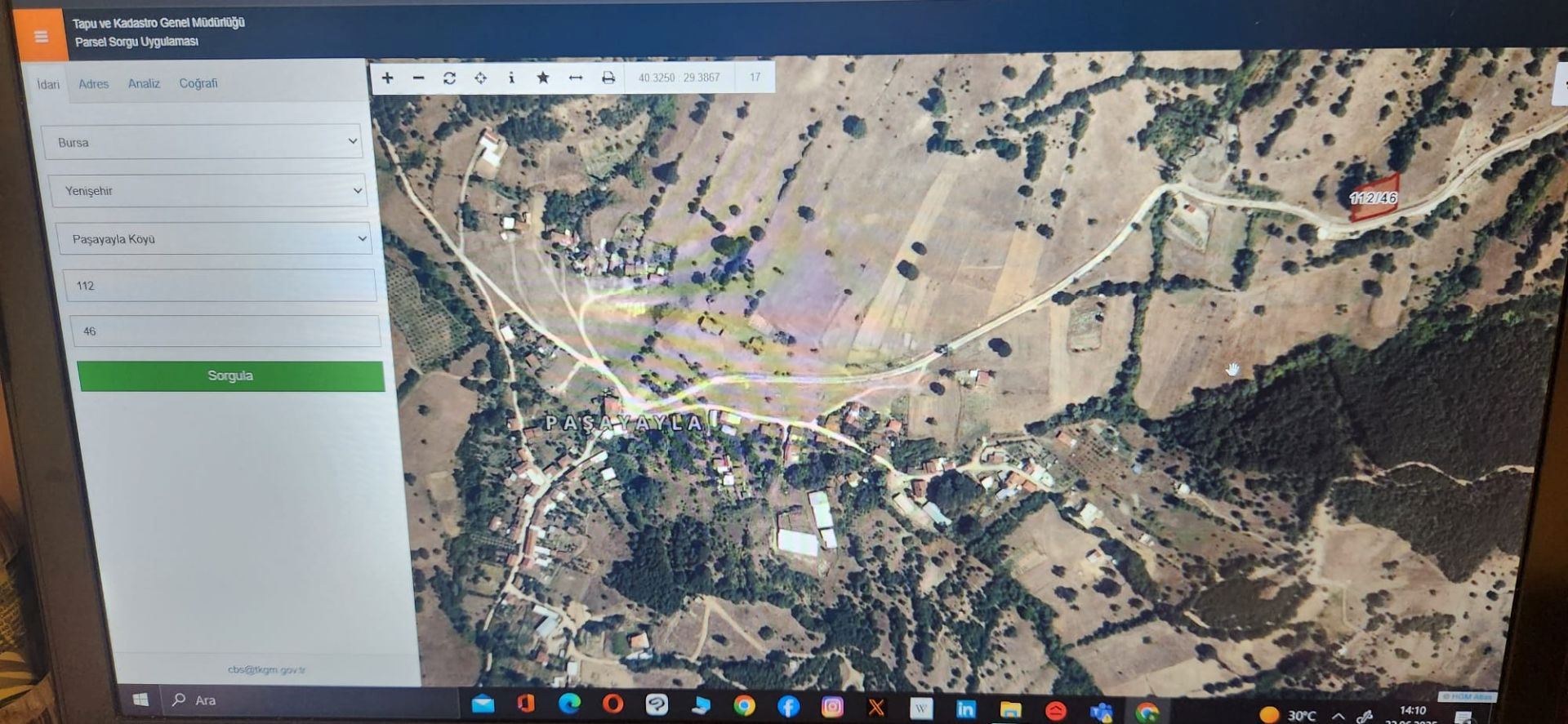Select the measure distance arrow tool
The height and width of the screenshot is (724, 1568).
point(575,78)
